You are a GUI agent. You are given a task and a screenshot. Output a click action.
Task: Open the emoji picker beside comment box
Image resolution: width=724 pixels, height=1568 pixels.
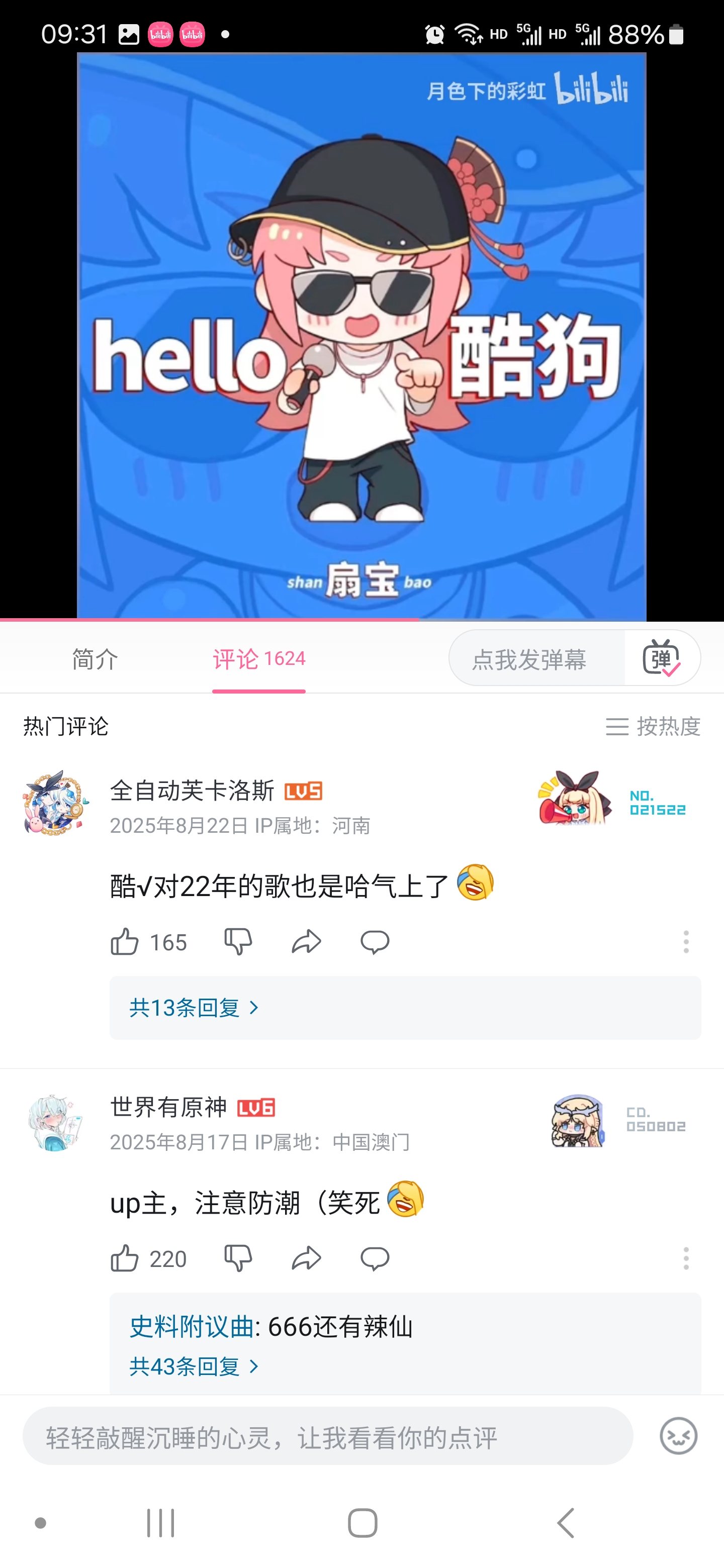point(678,1436)
